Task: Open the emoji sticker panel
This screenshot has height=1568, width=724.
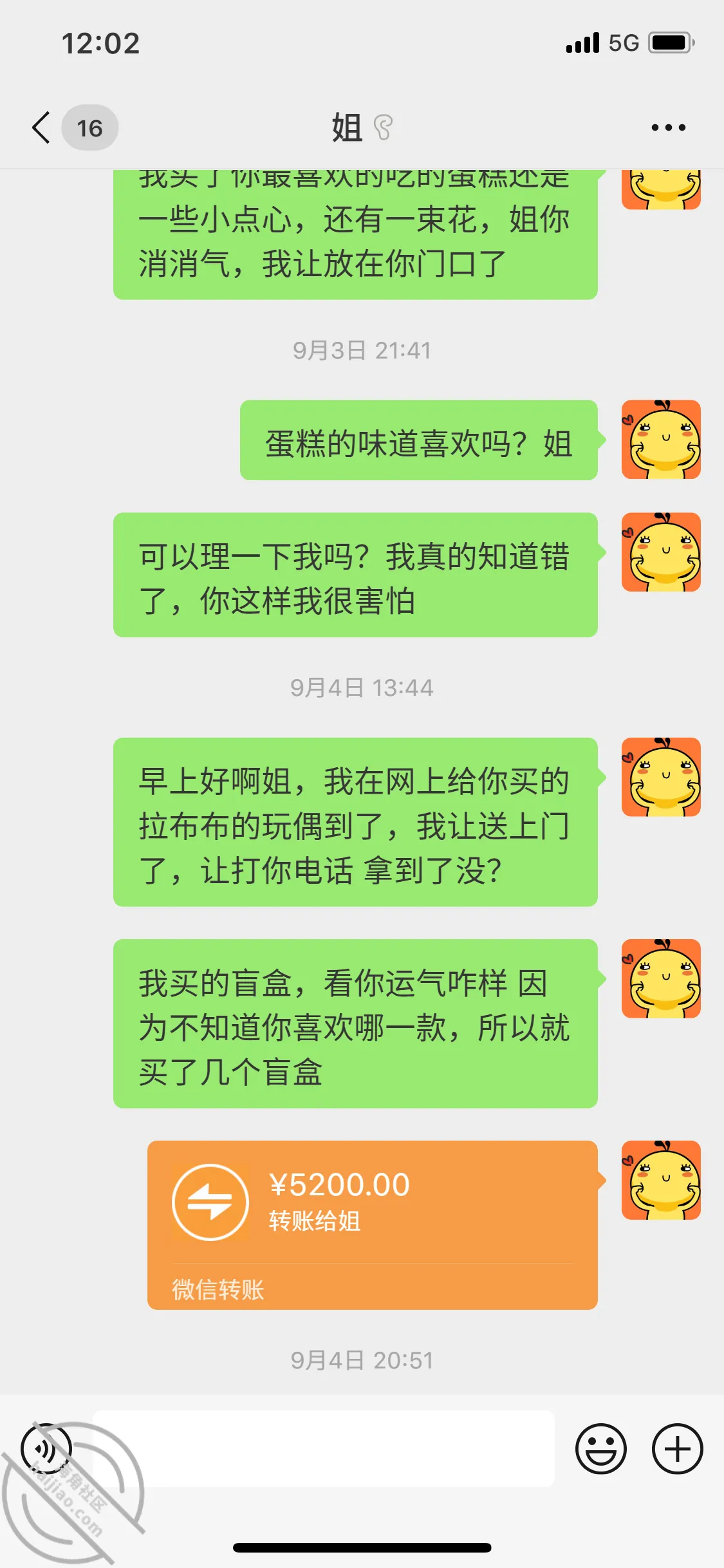Action: click(601, 1449)
